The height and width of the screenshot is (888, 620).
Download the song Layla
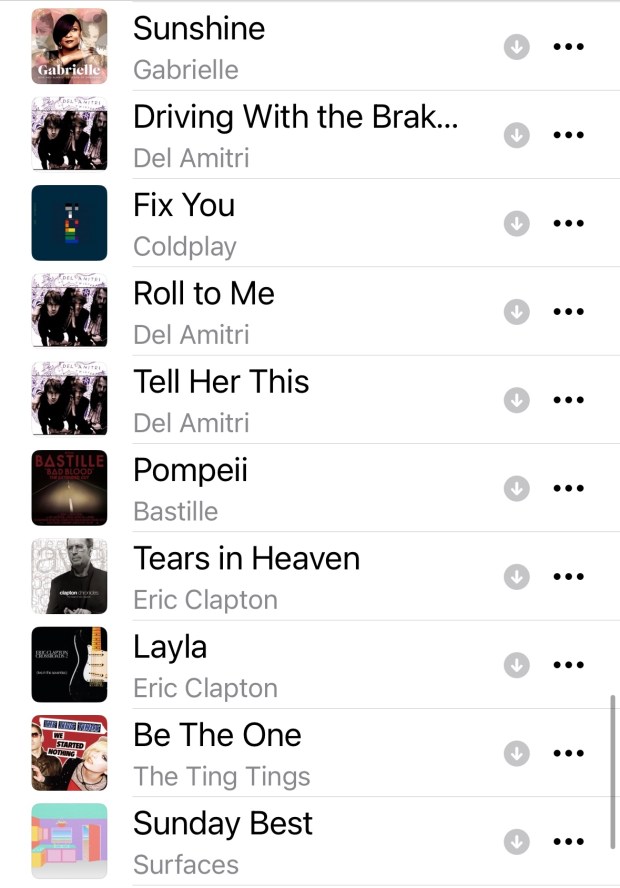516,664
